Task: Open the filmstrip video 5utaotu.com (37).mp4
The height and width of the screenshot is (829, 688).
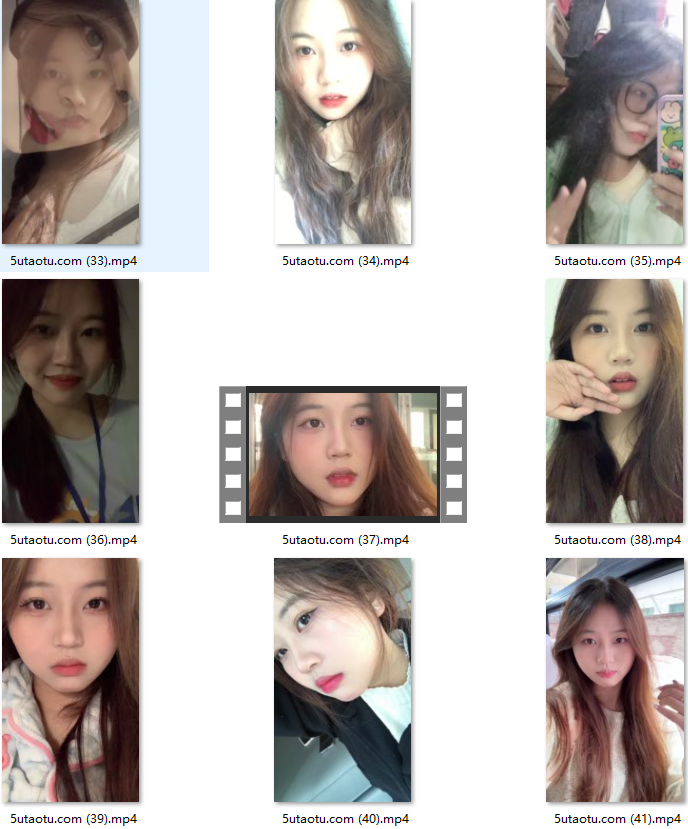Action: pyautogui.click(x=343, y=454)
